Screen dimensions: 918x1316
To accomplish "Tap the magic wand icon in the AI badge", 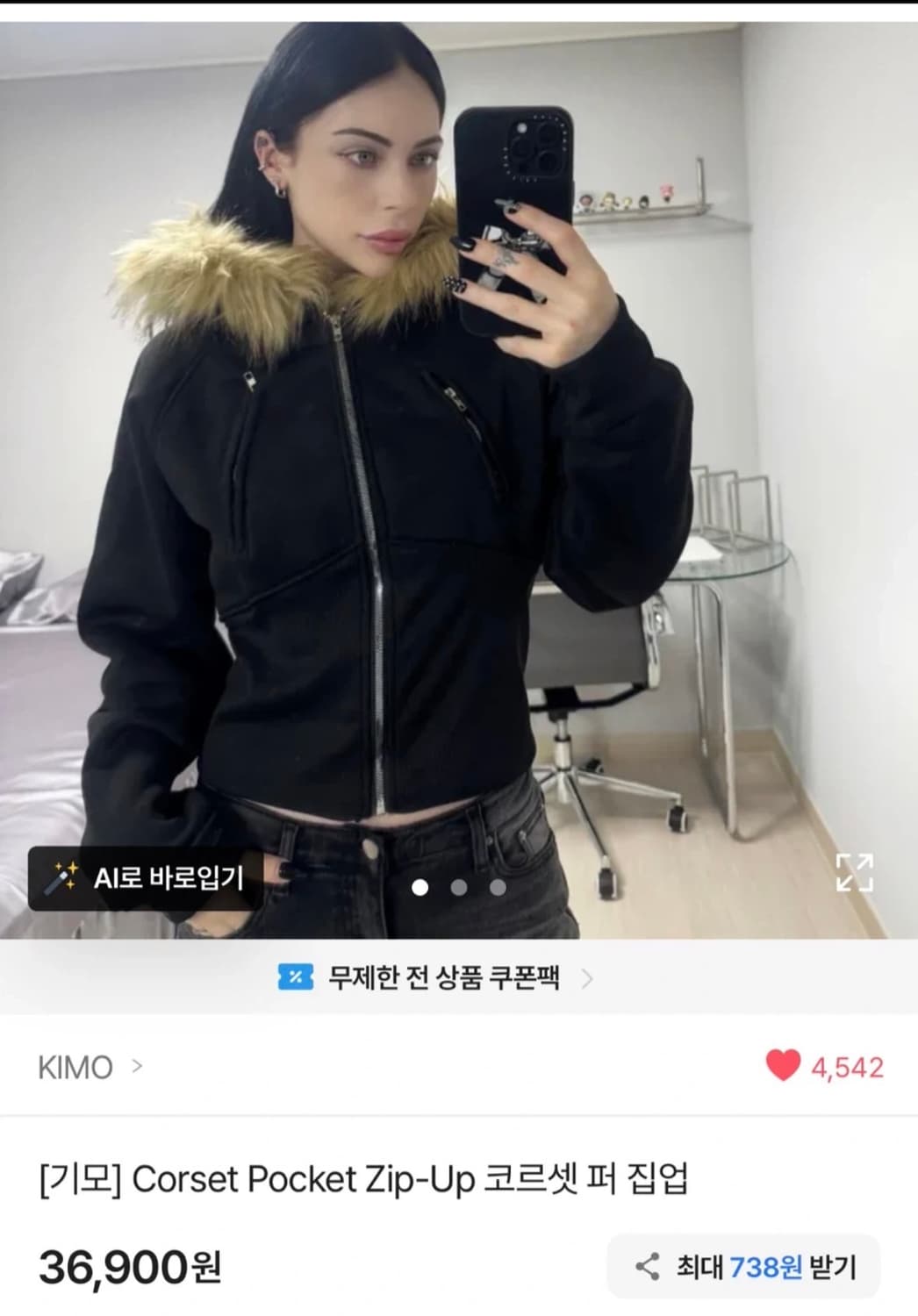I will [x=61, y=875].
